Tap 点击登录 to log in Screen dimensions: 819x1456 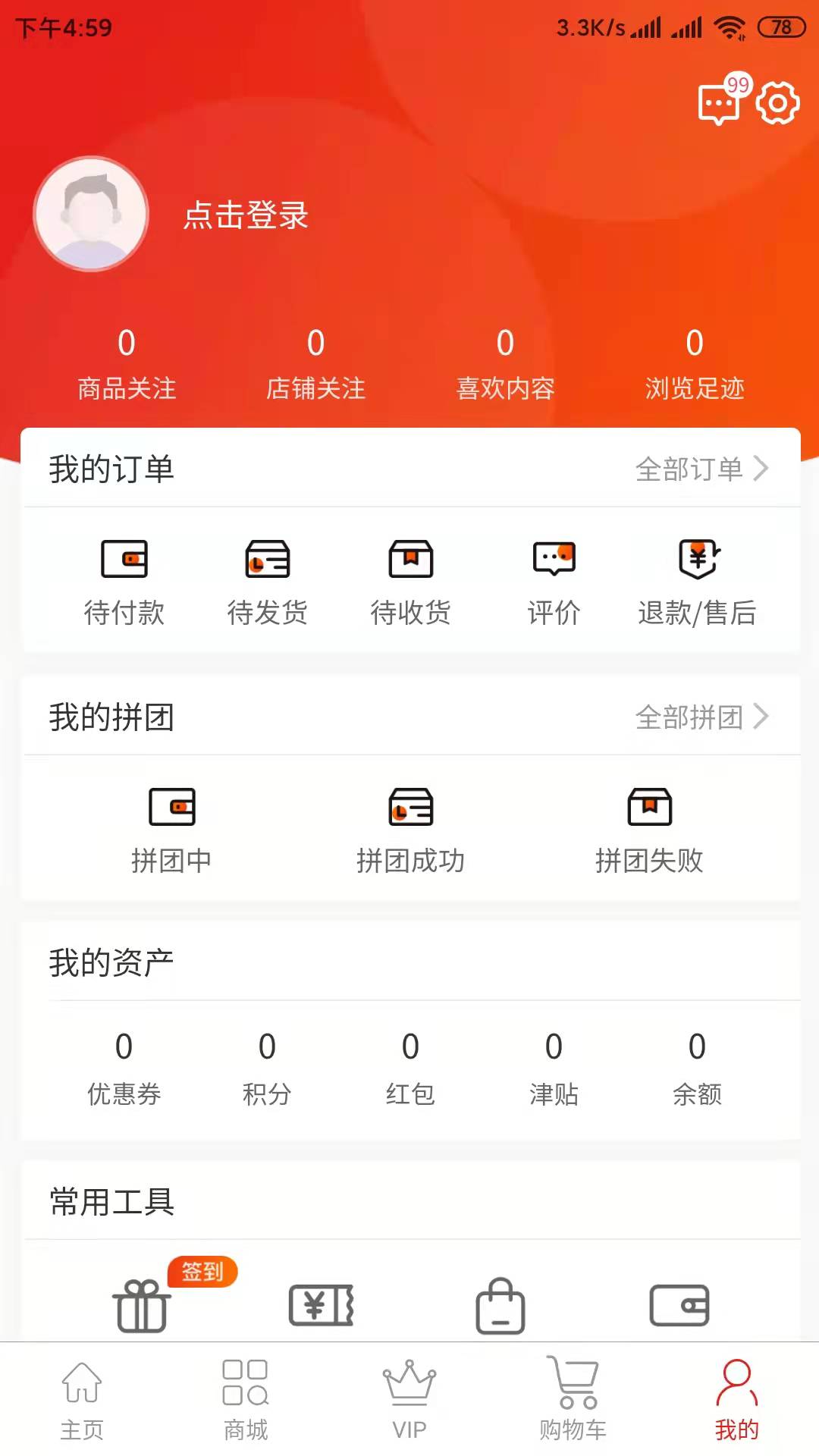(x=246, y=215)
